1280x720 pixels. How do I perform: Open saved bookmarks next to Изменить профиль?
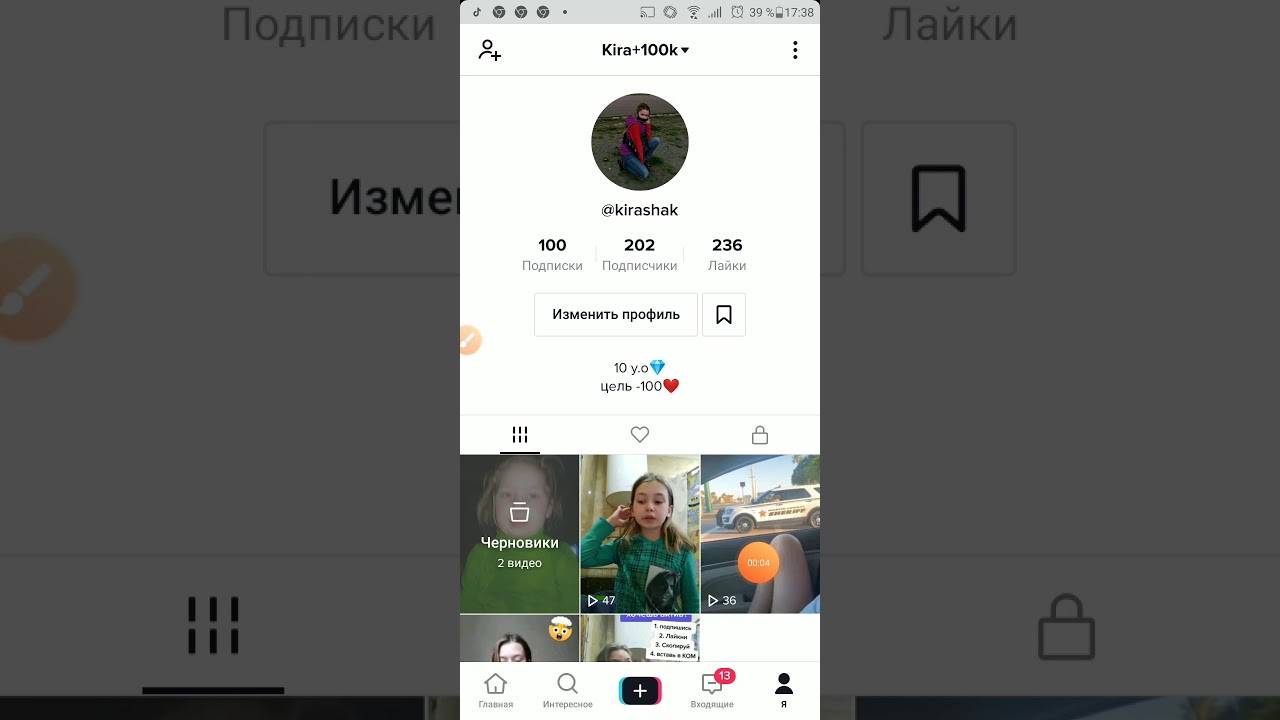[724, 314]
